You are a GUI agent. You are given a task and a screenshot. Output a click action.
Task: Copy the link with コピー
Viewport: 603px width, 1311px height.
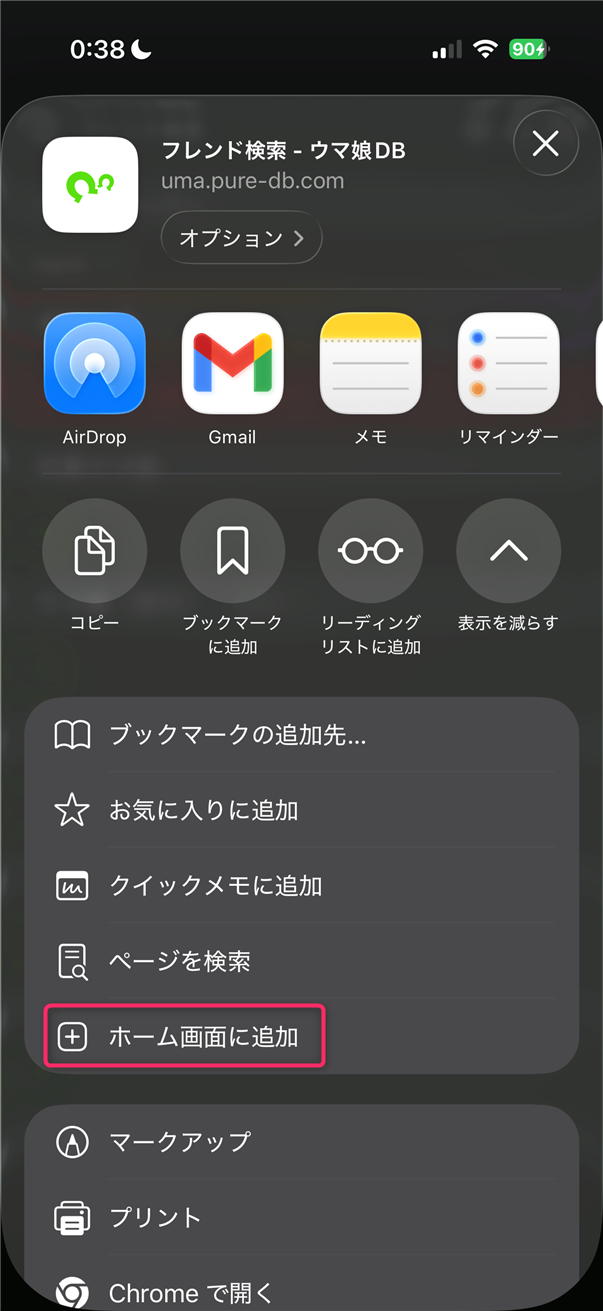(x=94, y=551)
